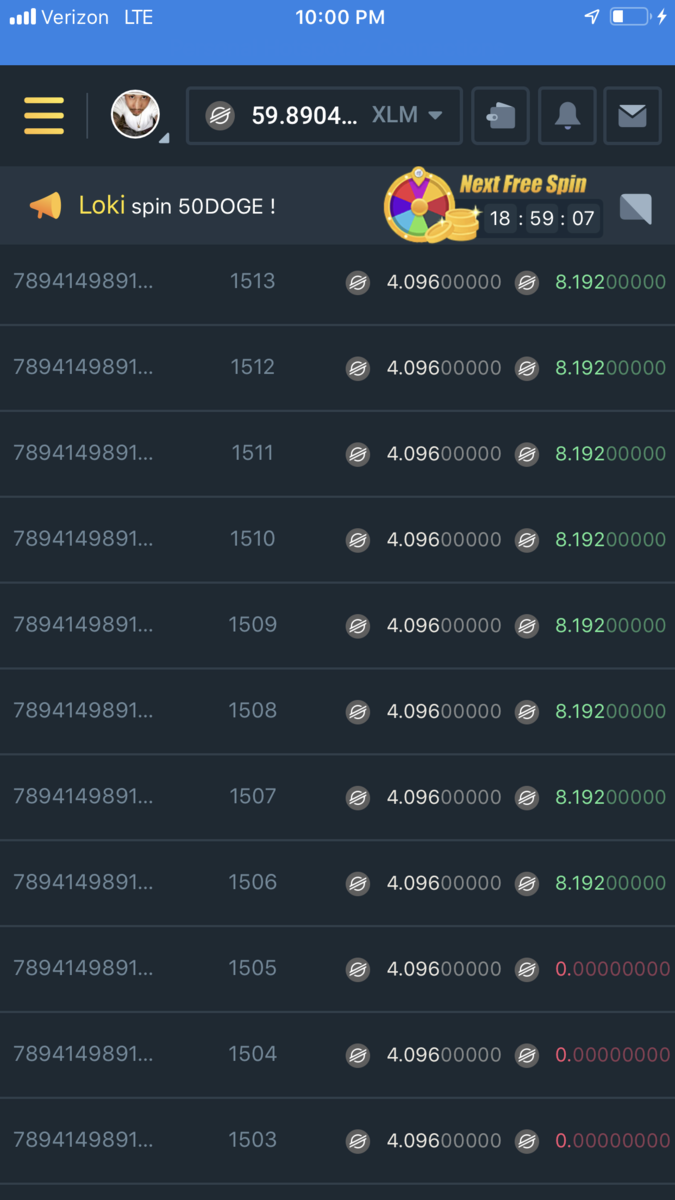
Task: Open the hamburger menu
Action: pyautogui.click(x=44, y=116)
